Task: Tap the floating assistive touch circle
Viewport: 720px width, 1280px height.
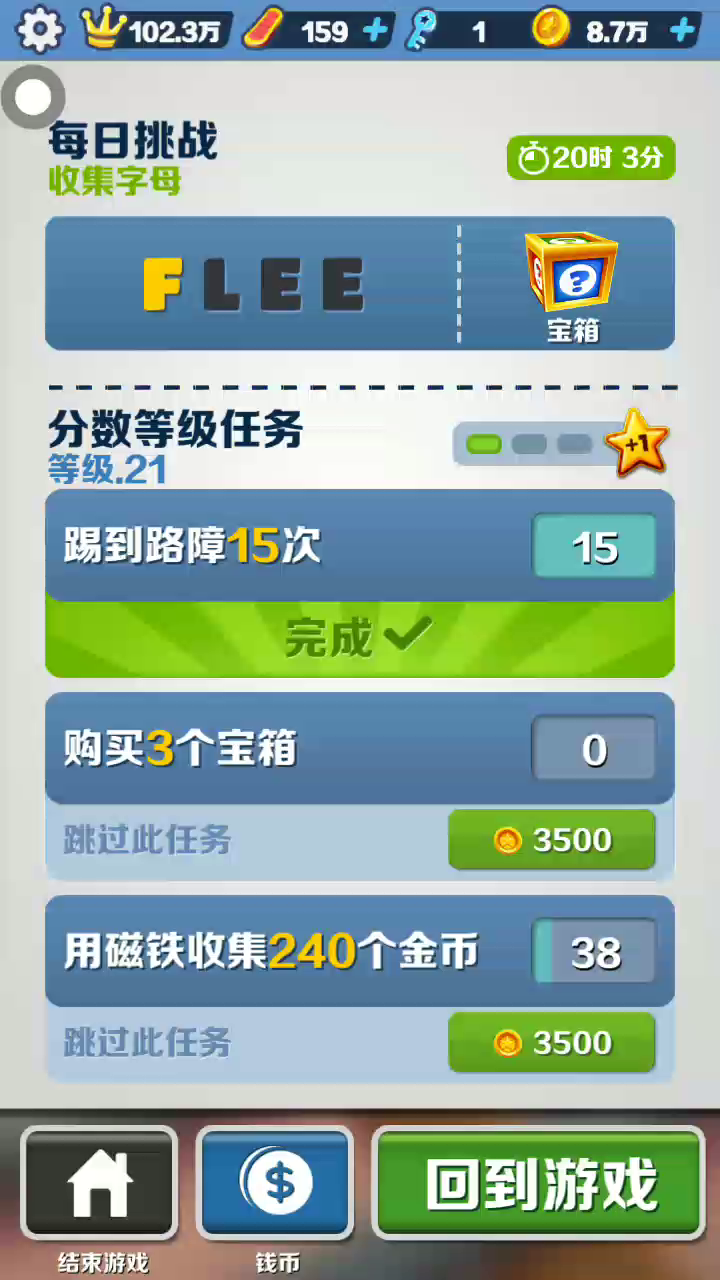Action: 33,97
